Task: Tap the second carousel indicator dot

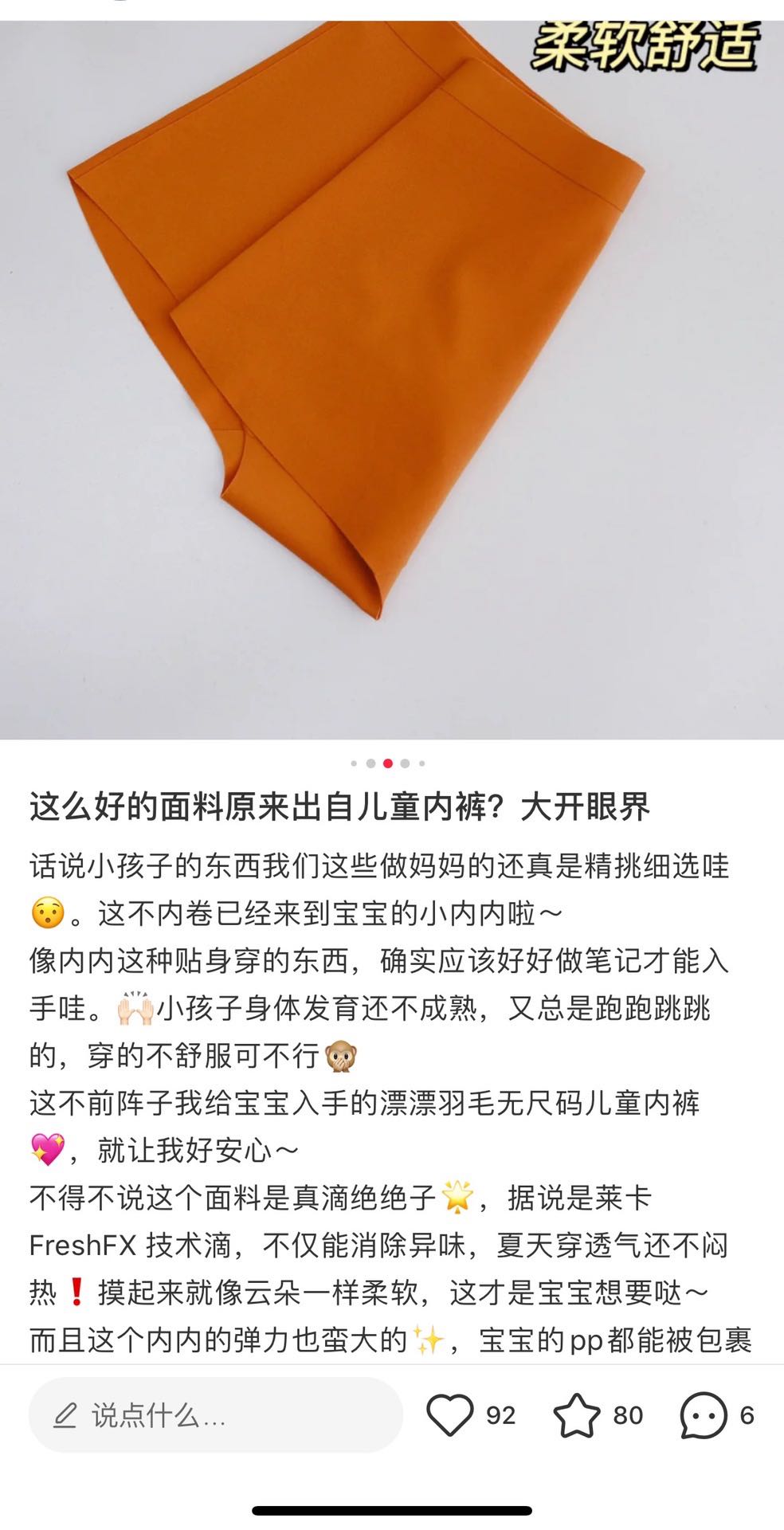Action: pyautogui.click(x=369, y=763)
